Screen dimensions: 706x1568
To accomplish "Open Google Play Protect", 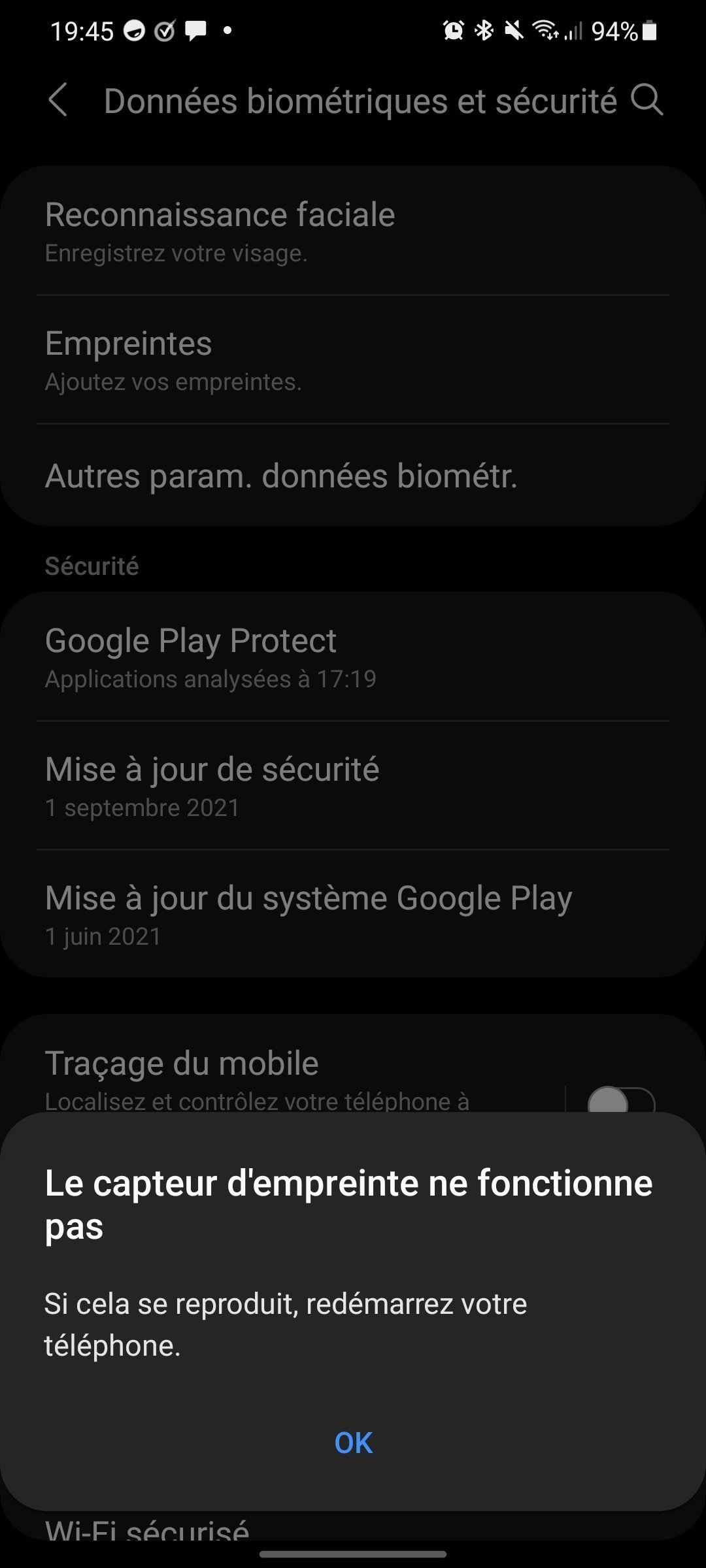I will [353, 657].
